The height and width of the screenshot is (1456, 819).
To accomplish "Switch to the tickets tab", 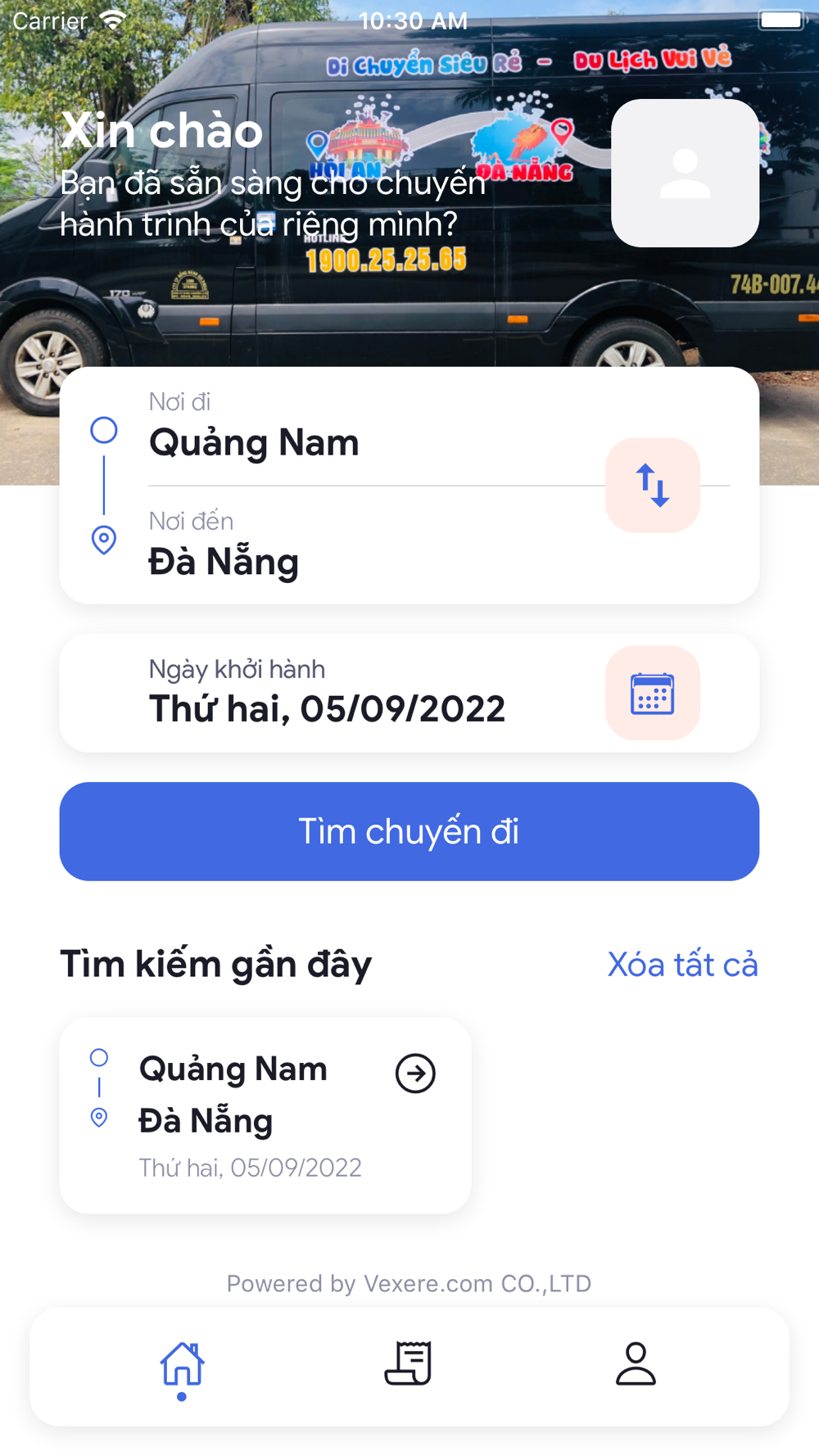I will 408,1363.
